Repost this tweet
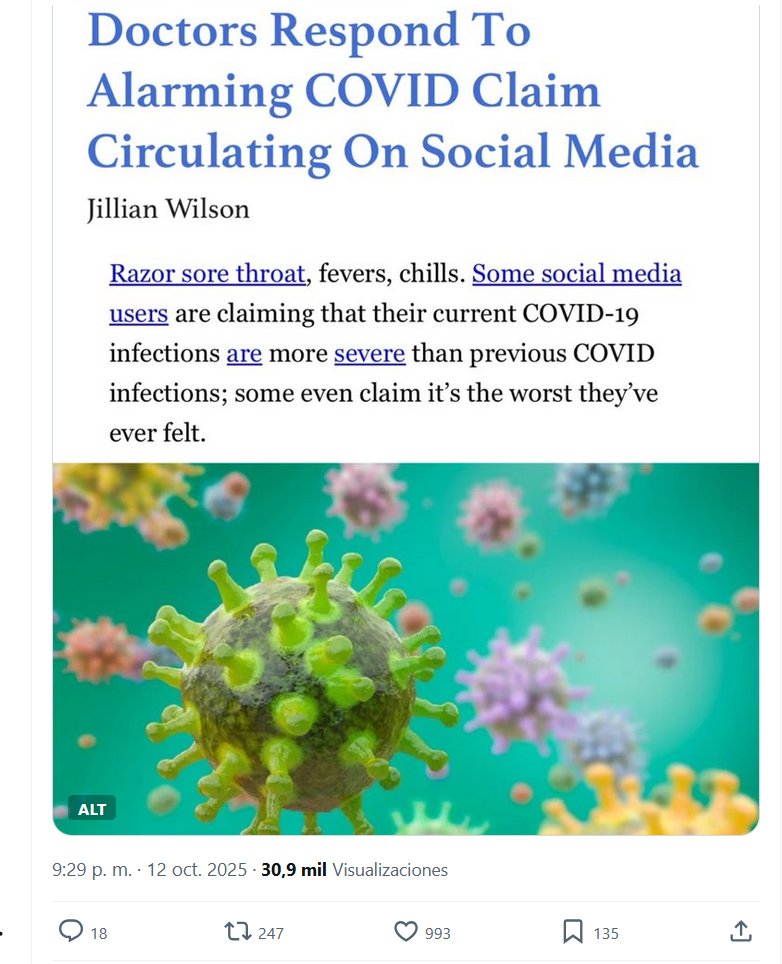Screen dimensions: 782x964 click(238, 932)
